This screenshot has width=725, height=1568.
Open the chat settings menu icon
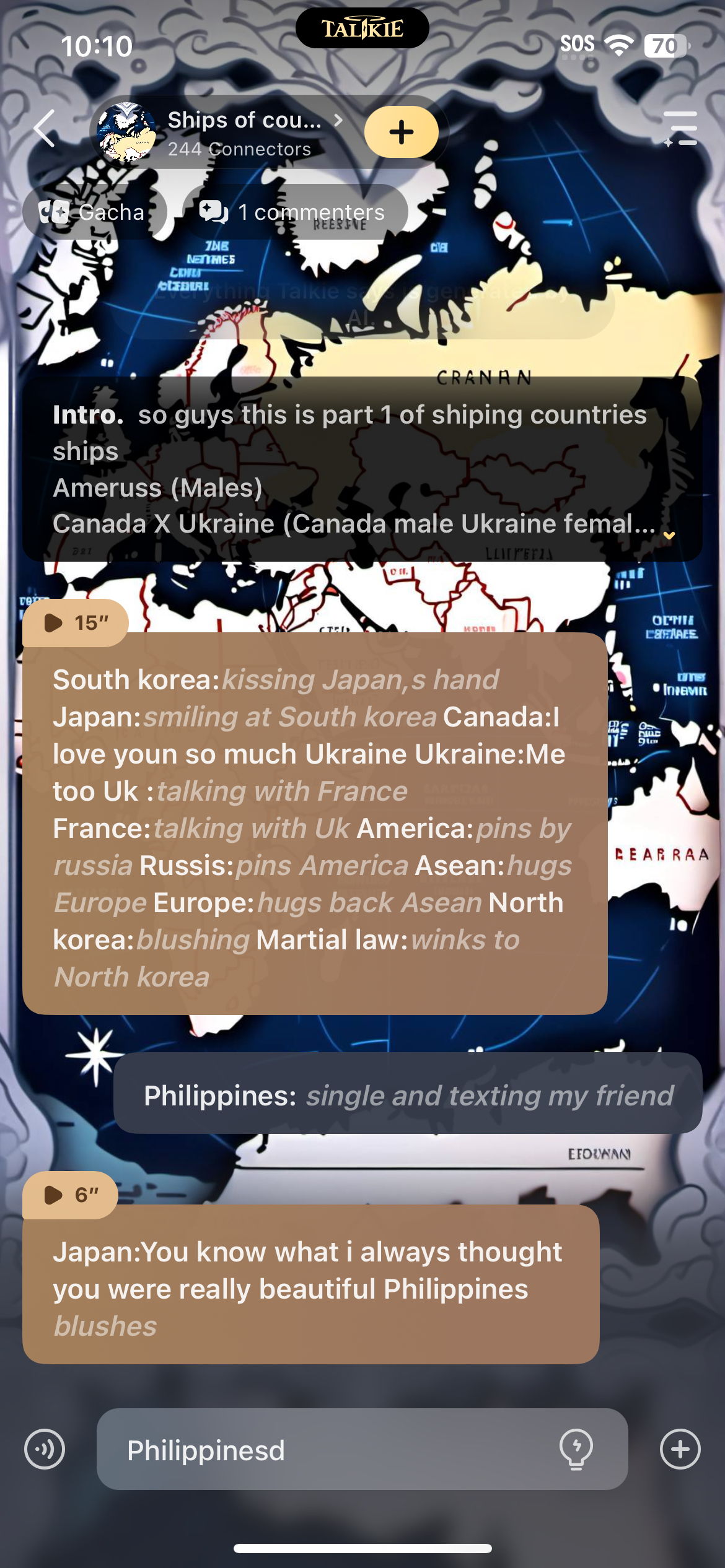pos(680,129)
